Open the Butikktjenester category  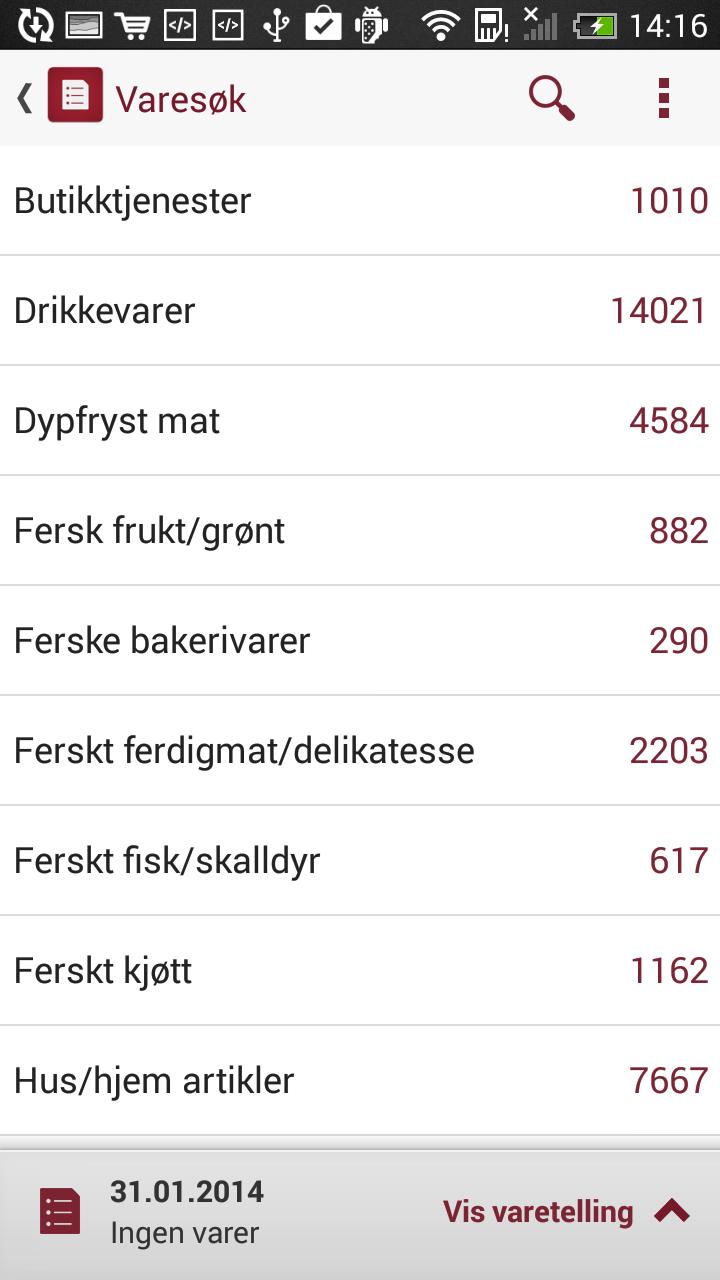(x=360, y=200)
